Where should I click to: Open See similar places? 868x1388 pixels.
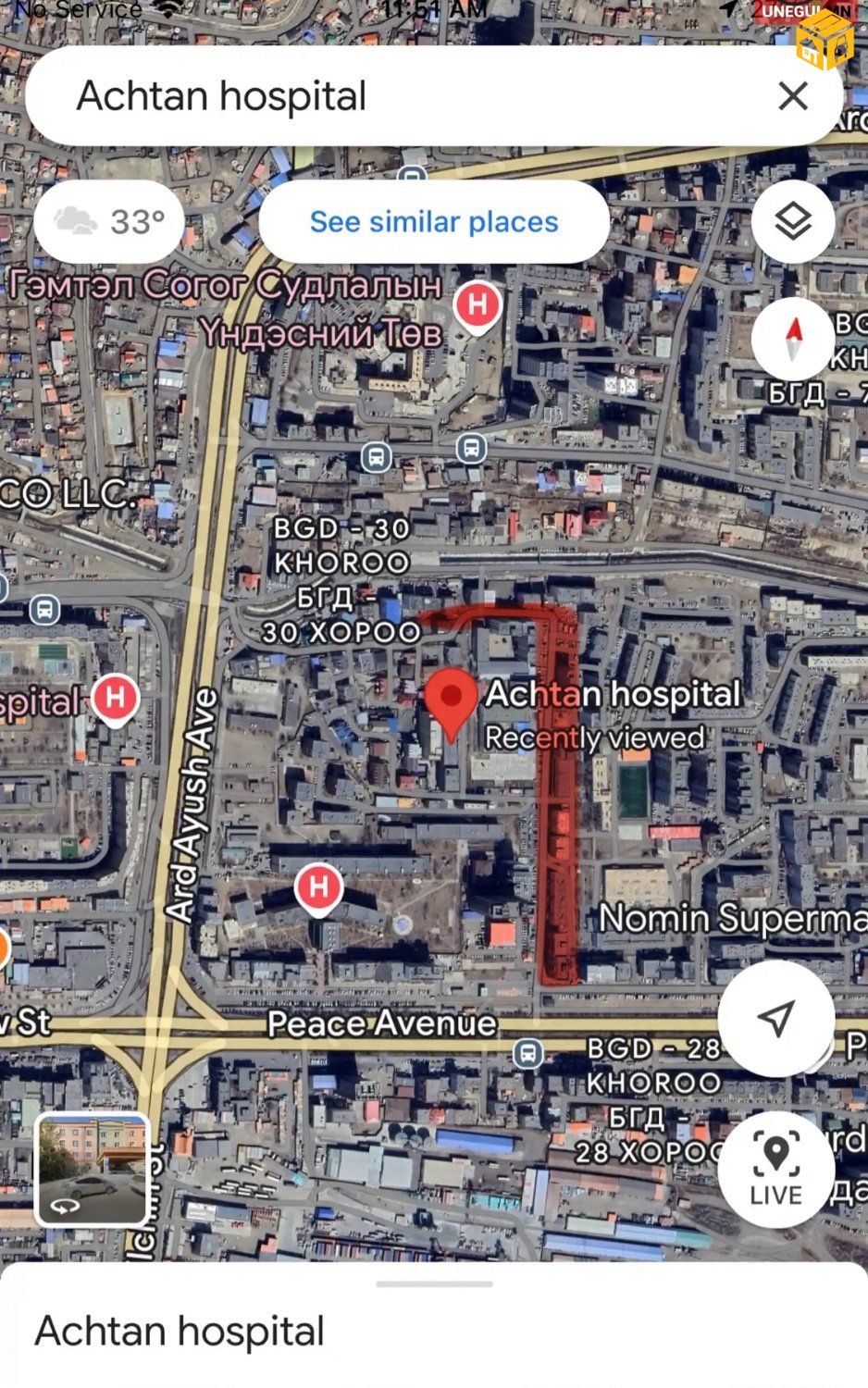point(434,222)
